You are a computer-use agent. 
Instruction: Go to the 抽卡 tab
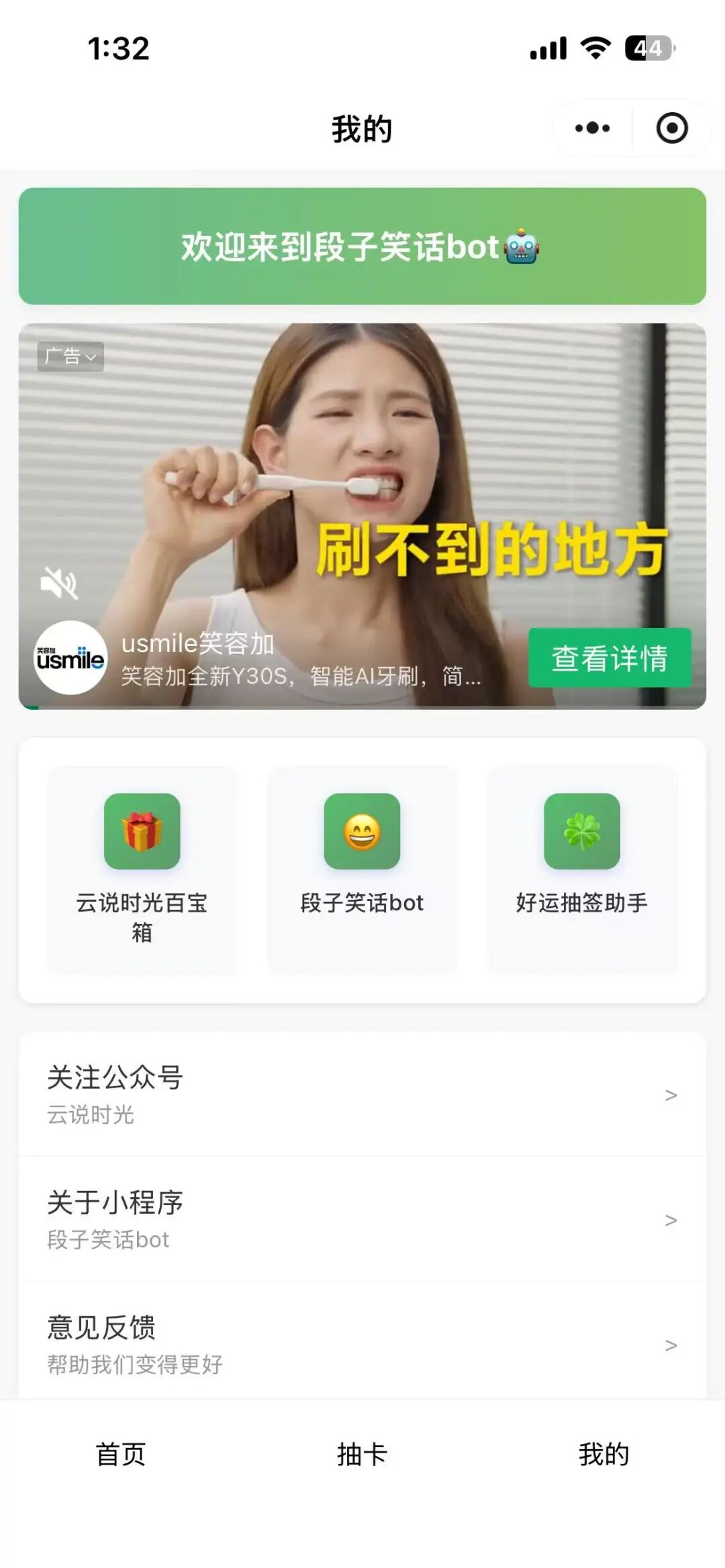tap(362, 1454)
